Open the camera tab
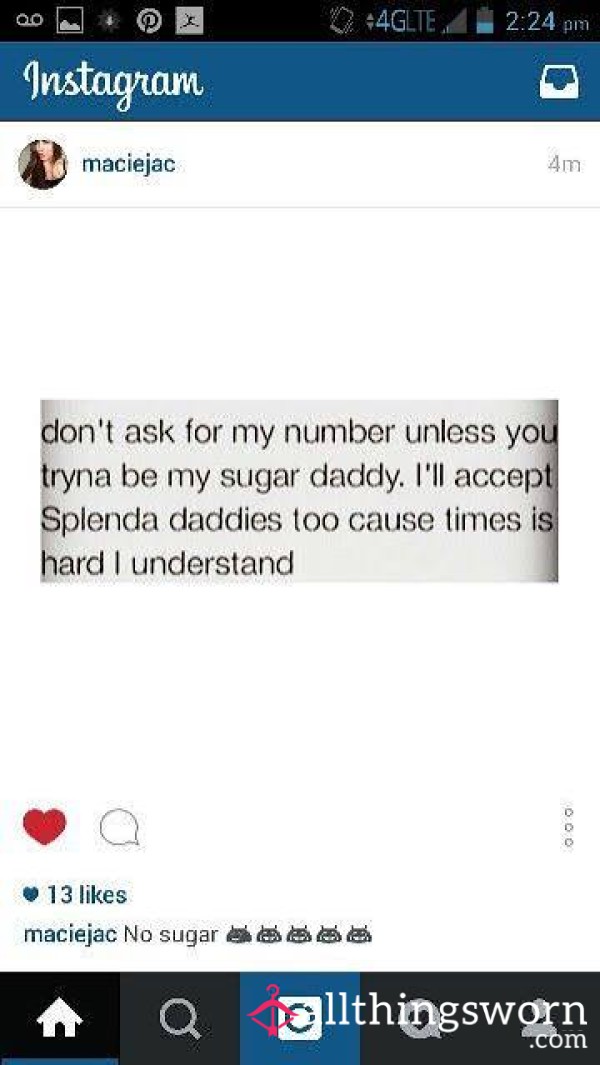 tap(300, 1018)
